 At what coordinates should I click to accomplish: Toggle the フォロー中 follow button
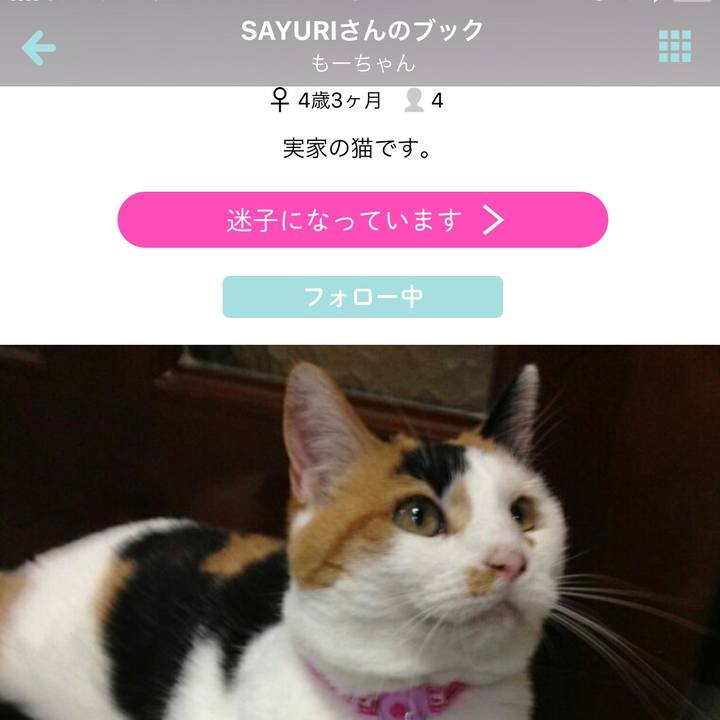pyautogui.click(x=362, y=297)
